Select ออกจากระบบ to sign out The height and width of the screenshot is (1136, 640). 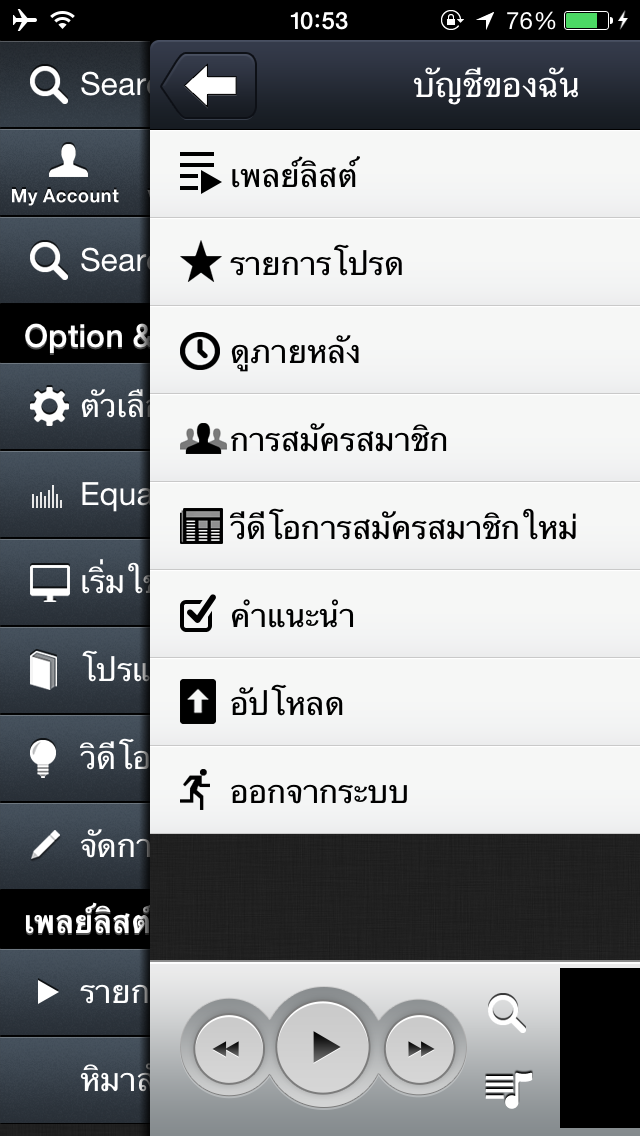coord(395,790)
